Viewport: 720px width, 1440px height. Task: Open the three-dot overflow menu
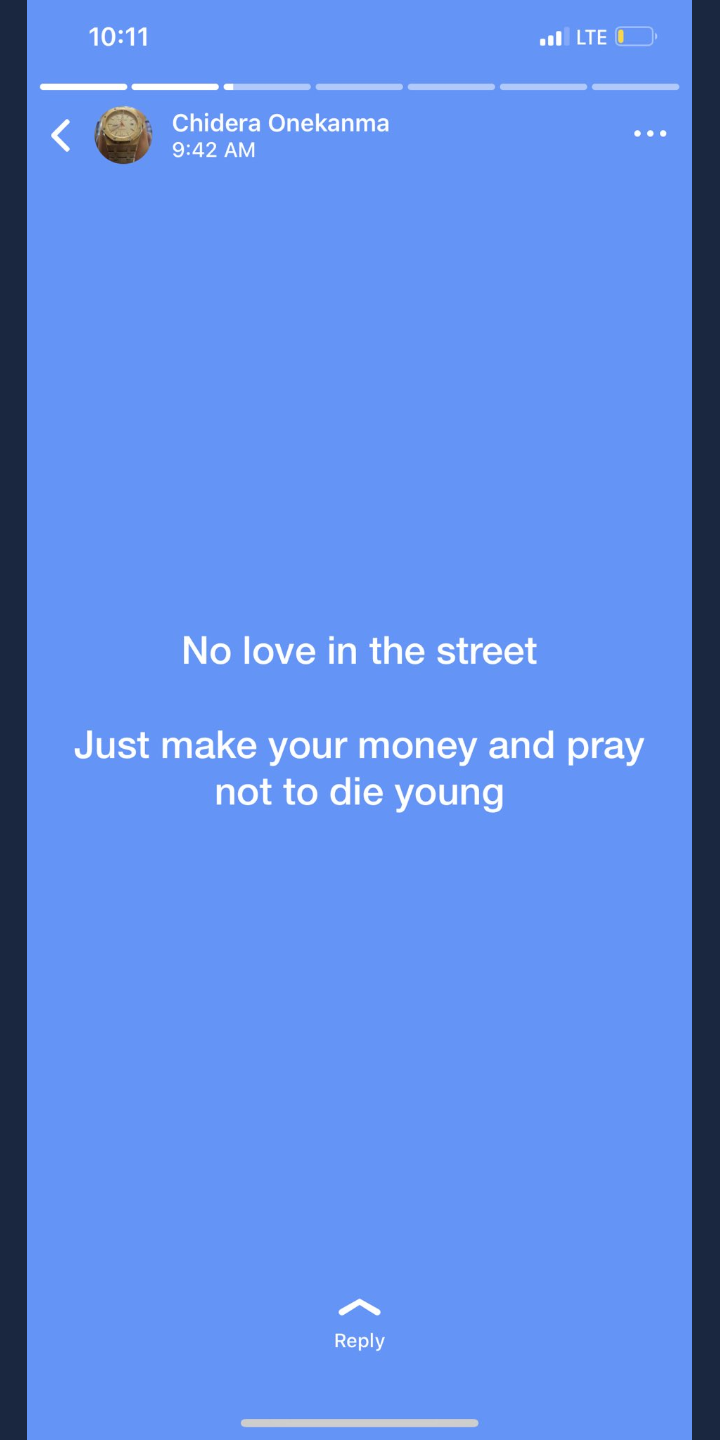(650, 134)
